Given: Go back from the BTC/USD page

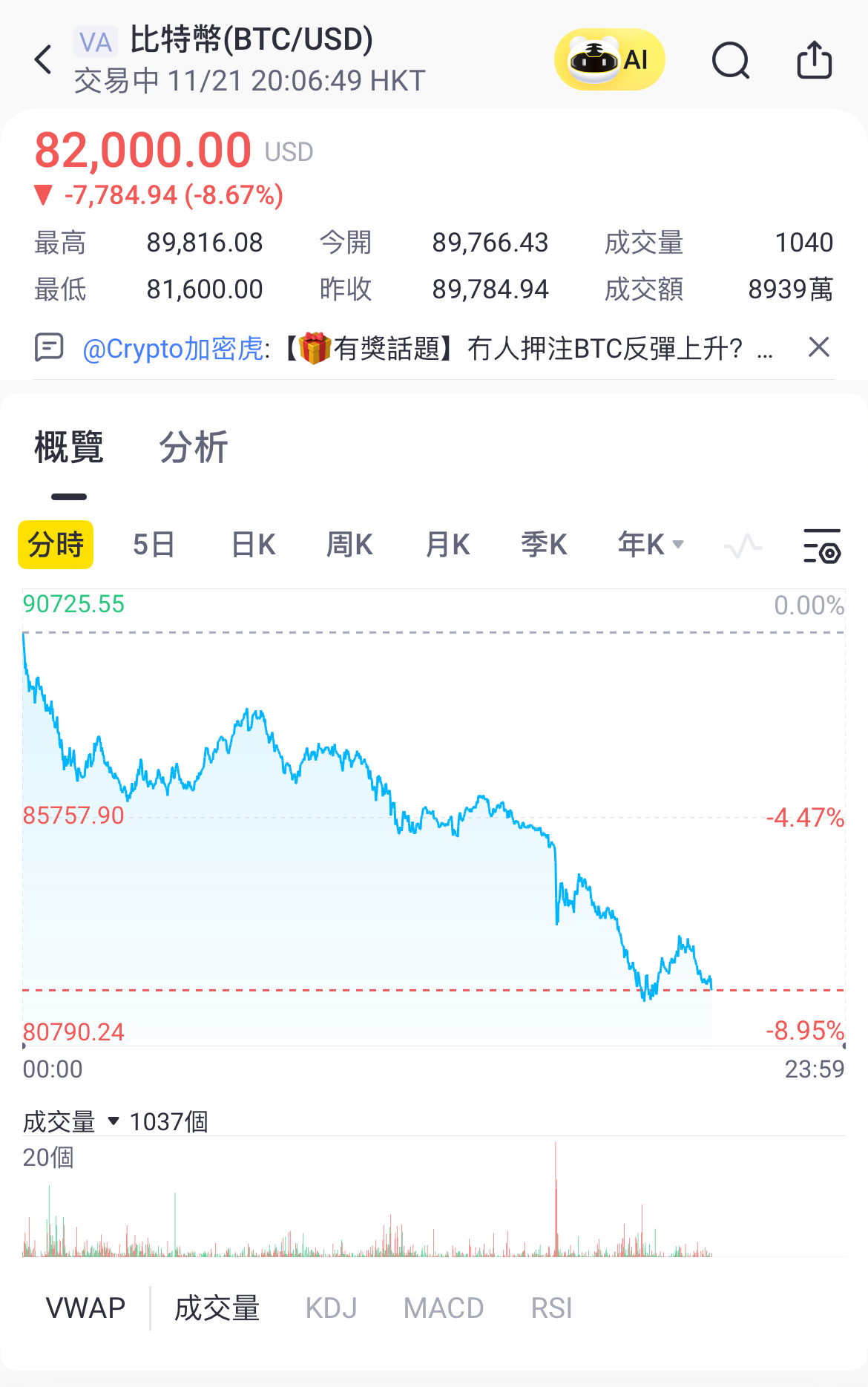Looking at the screenshot, I should (x=44, y=60).
